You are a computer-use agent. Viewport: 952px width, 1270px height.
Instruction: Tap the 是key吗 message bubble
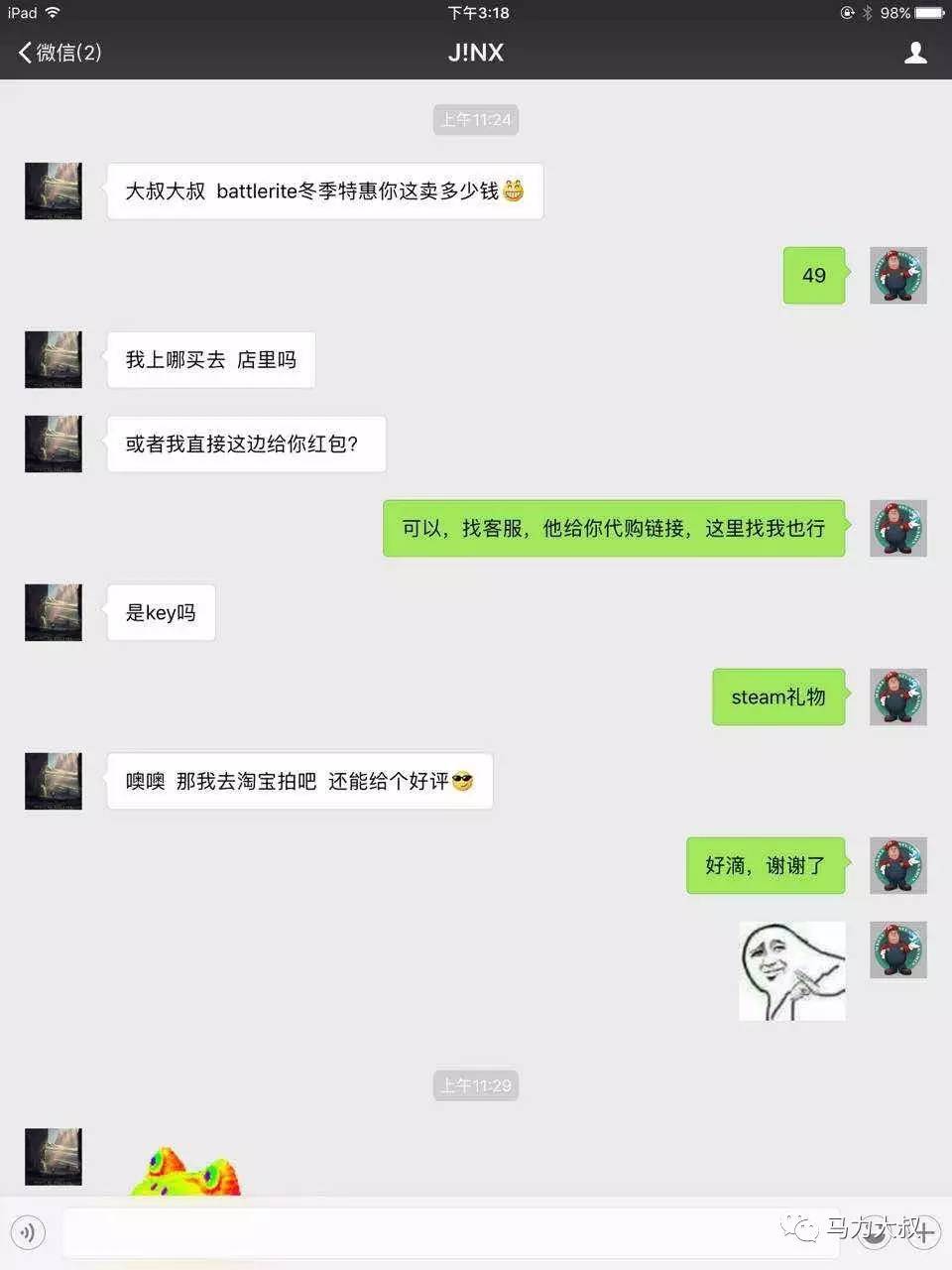tap(161, 612)
